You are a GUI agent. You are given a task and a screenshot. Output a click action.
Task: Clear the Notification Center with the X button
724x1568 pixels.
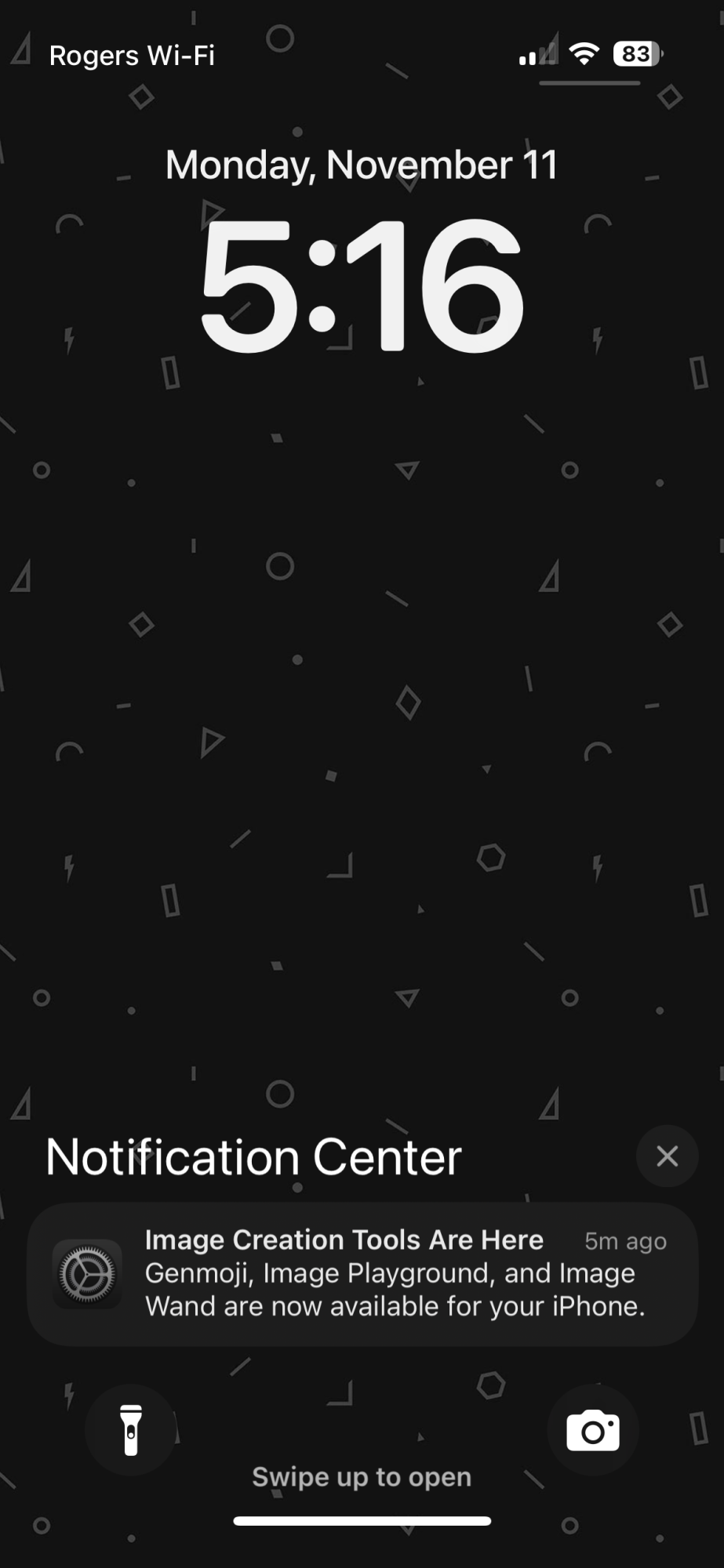pyautogui.click(x=667, y=1156)
